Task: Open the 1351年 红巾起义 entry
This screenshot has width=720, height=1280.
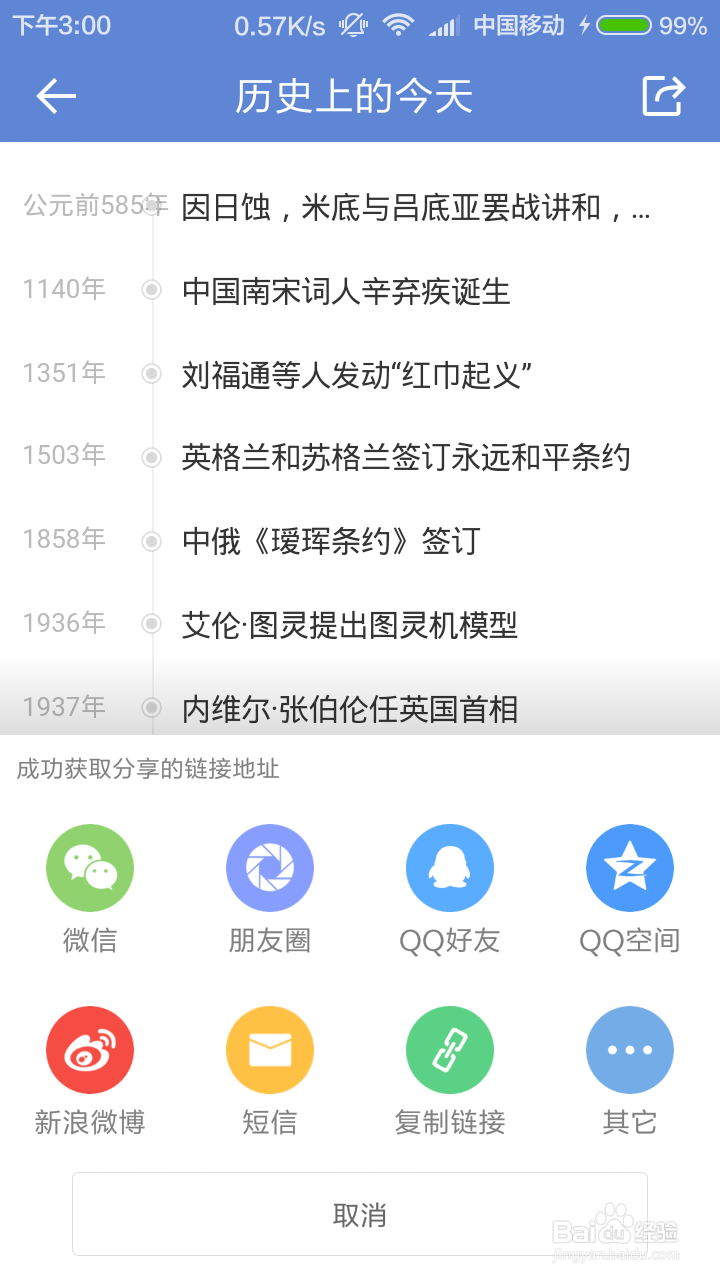Action: (360, 375)
